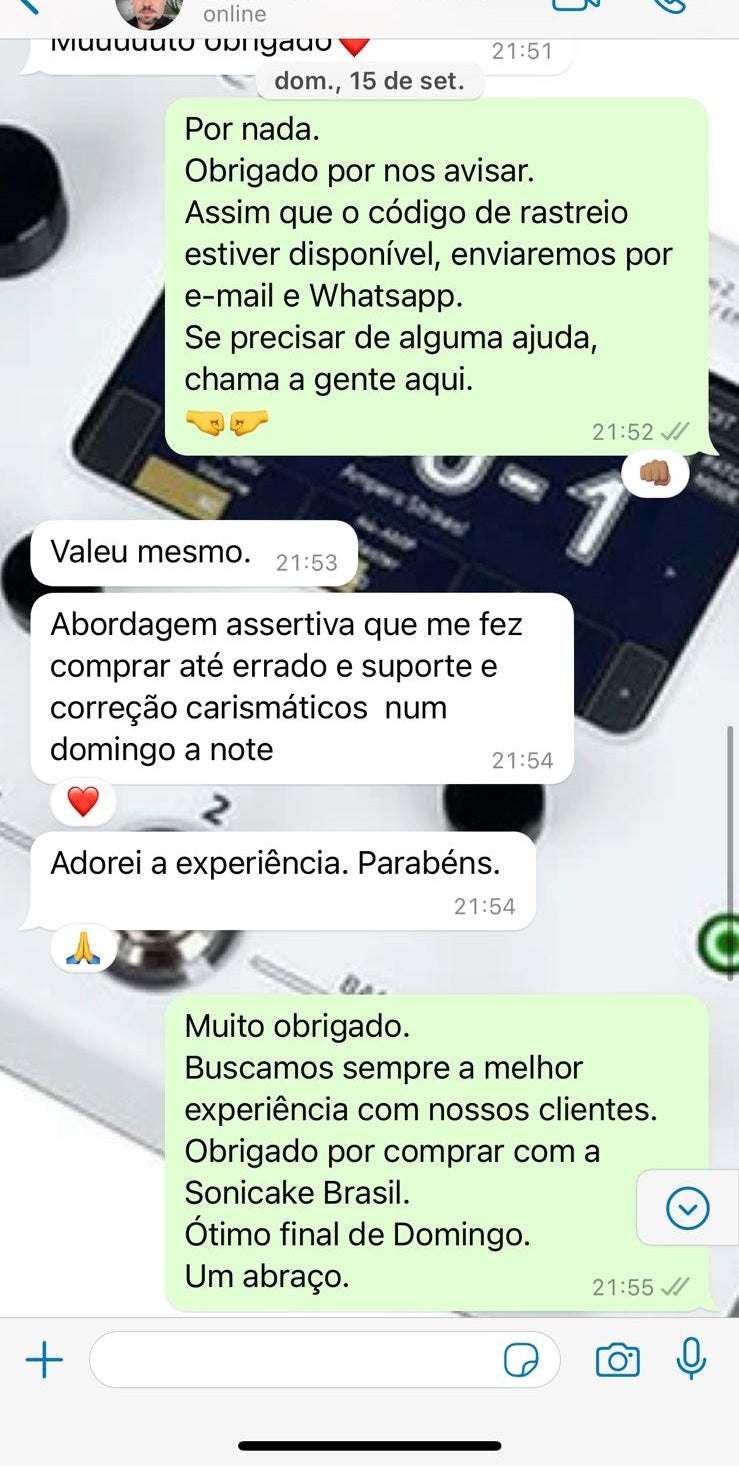View the heart reaction on the Abordagem message

pos(83,802)
